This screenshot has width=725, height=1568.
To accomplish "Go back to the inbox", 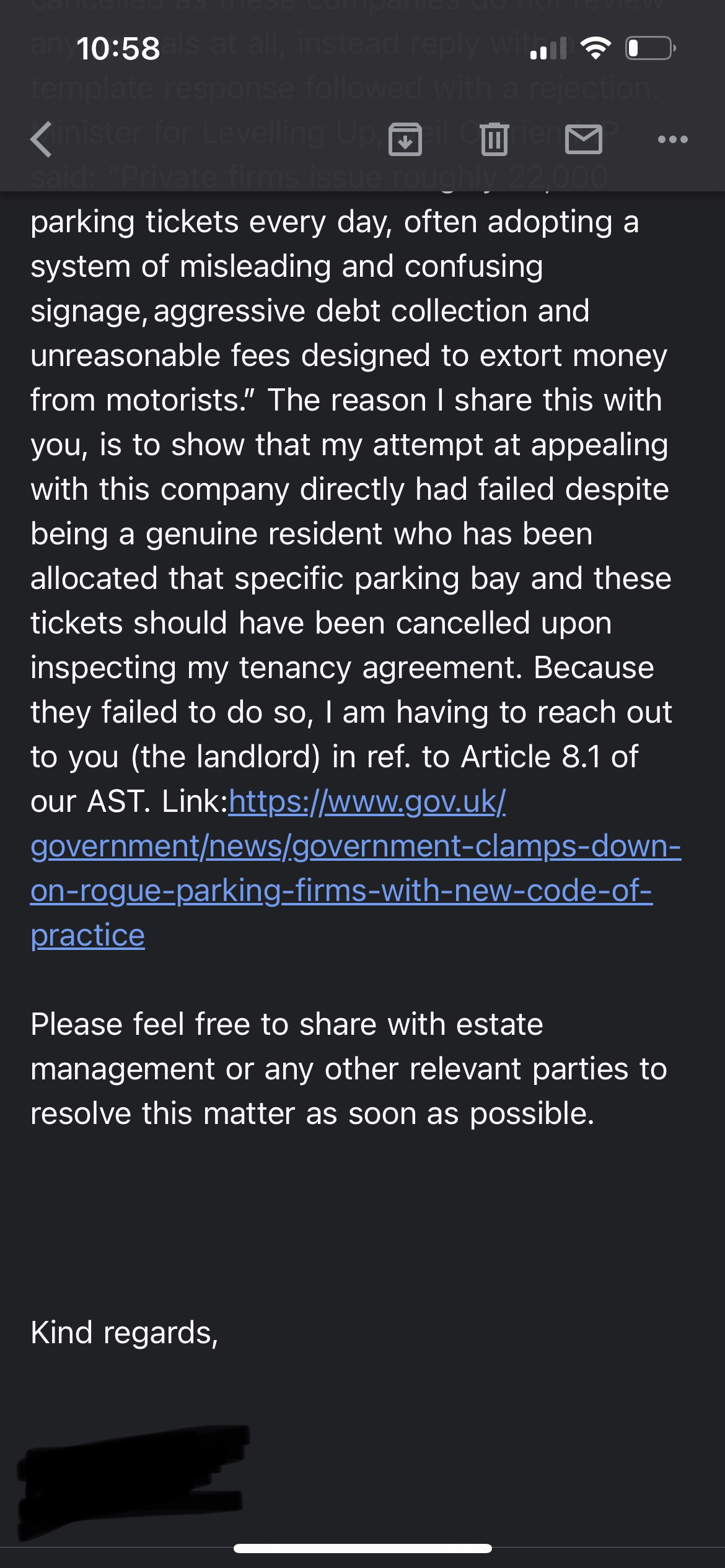I will (42, 139).
